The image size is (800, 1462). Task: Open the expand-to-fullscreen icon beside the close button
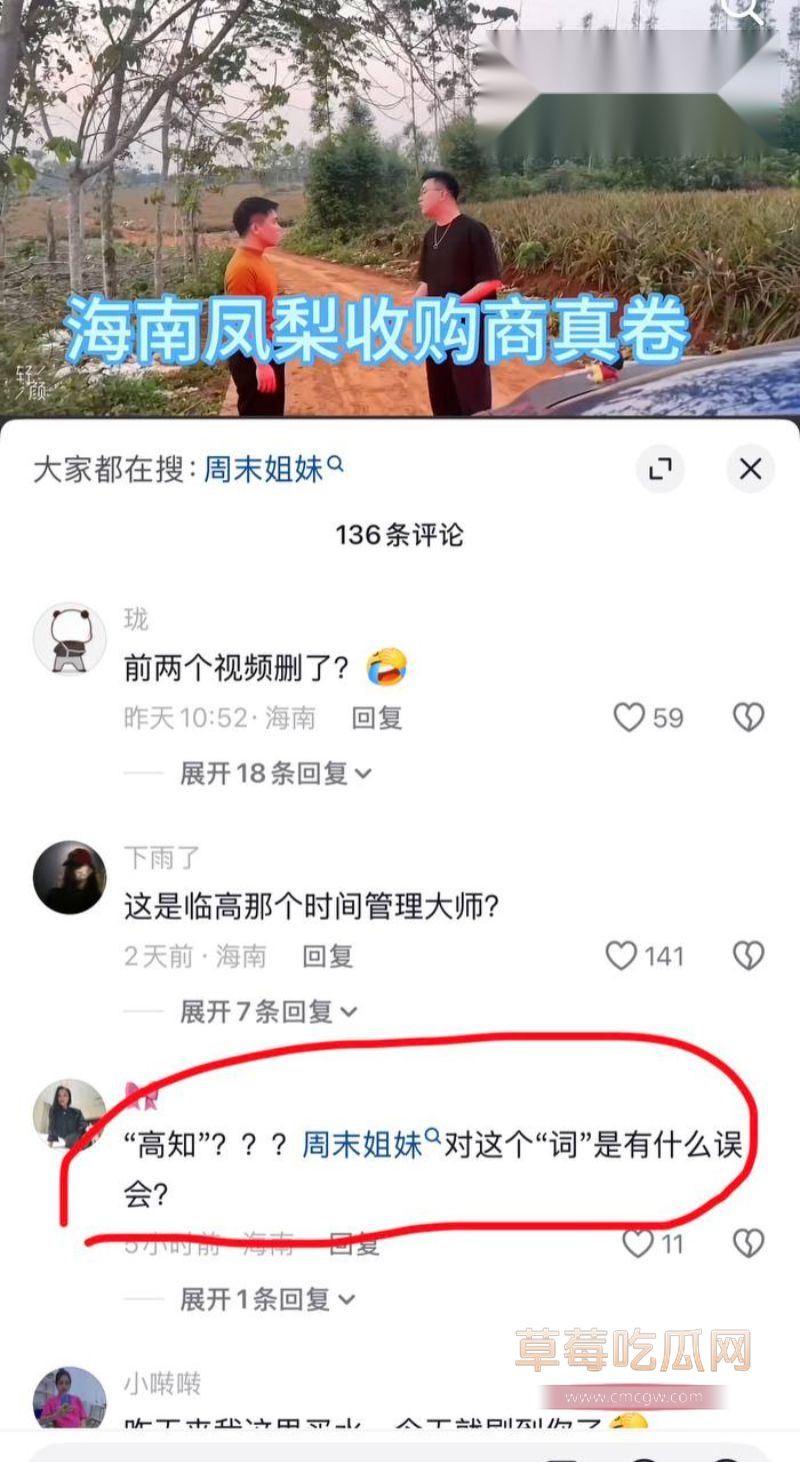click(x=661, y=469)
